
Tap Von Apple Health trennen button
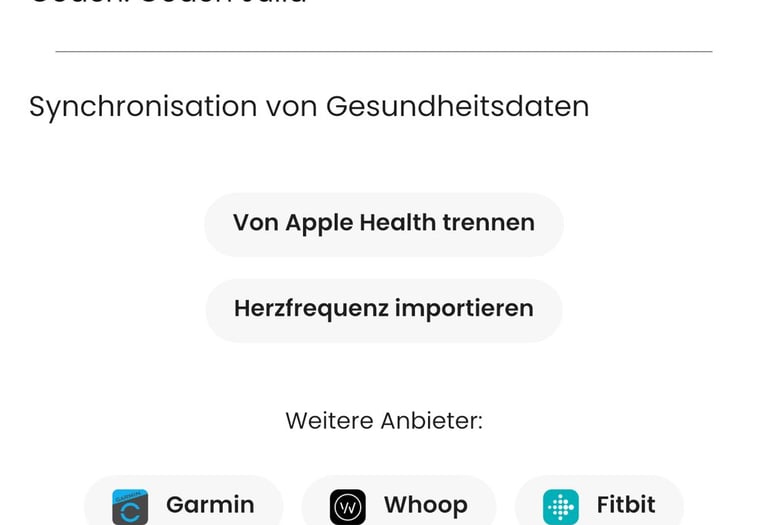pos(384,223)
